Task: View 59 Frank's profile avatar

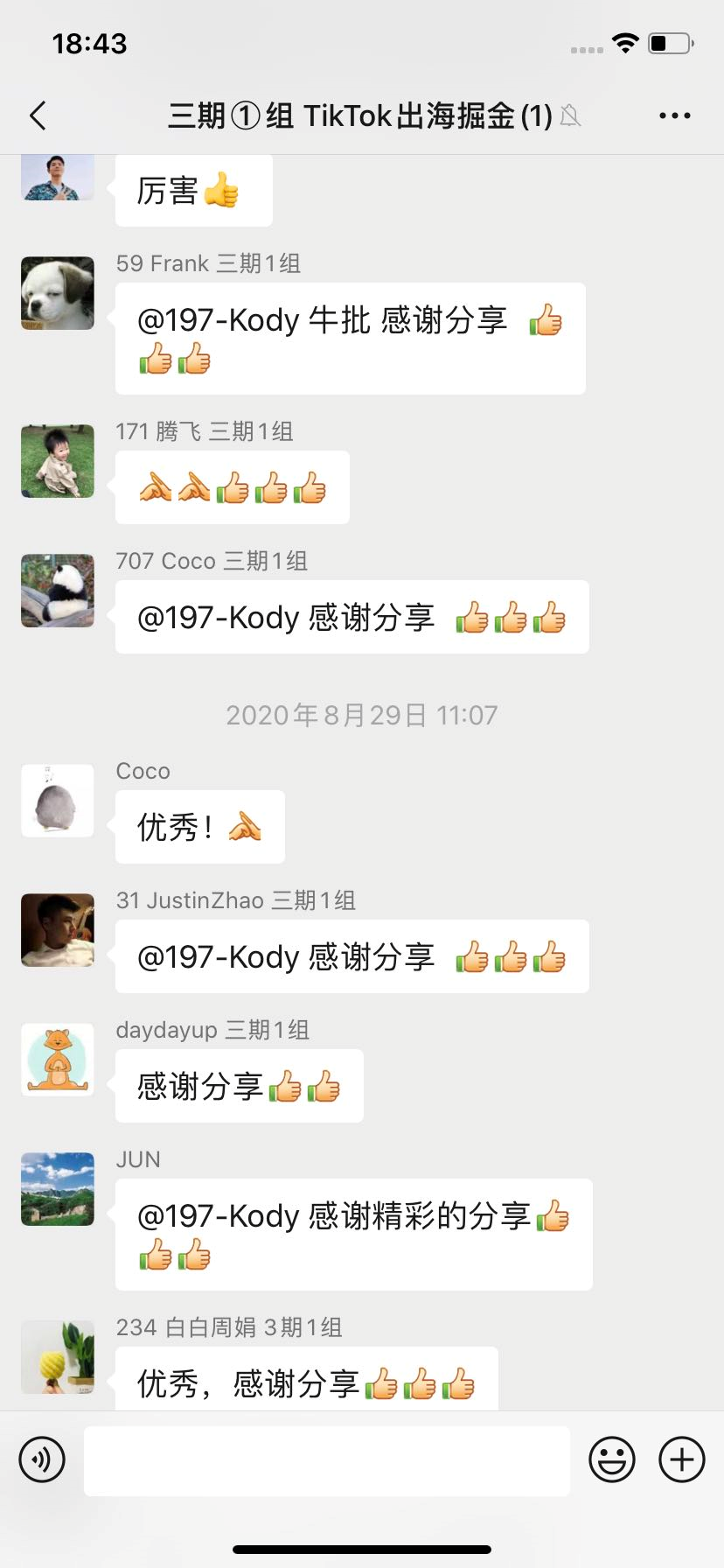Action: pyautogui.click(x=58, y=293)
